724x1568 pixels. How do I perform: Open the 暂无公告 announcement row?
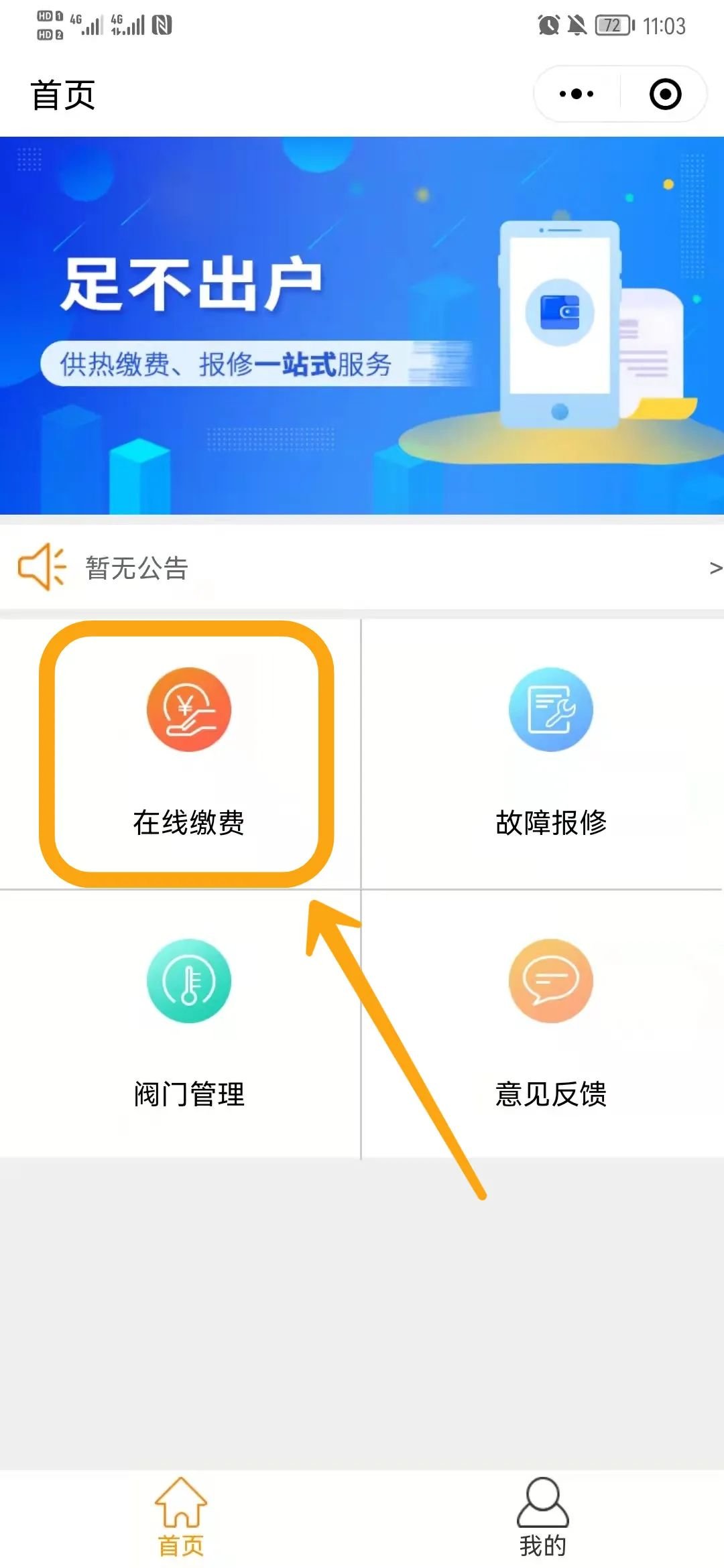362,568
